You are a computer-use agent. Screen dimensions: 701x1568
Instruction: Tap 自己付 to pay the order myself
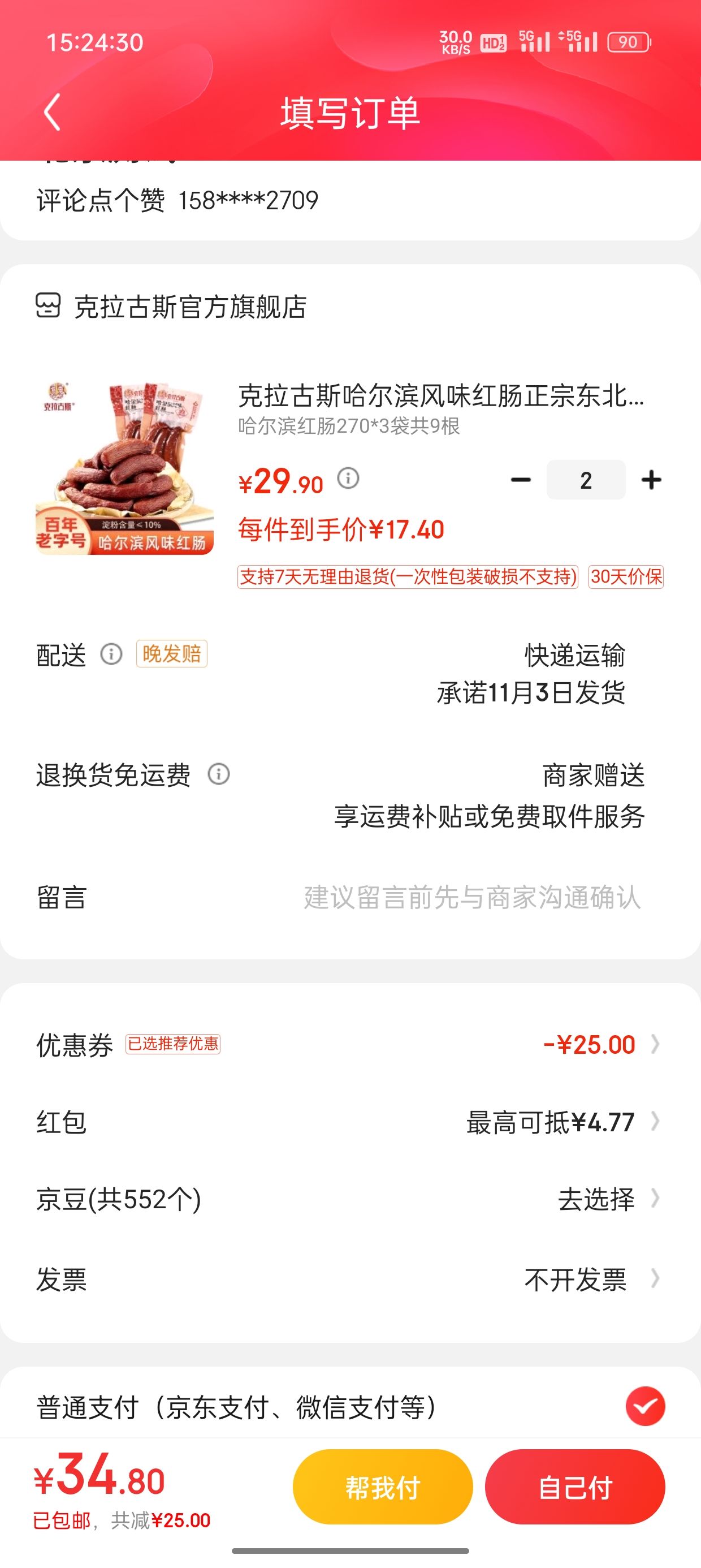tap(575, 1487)
